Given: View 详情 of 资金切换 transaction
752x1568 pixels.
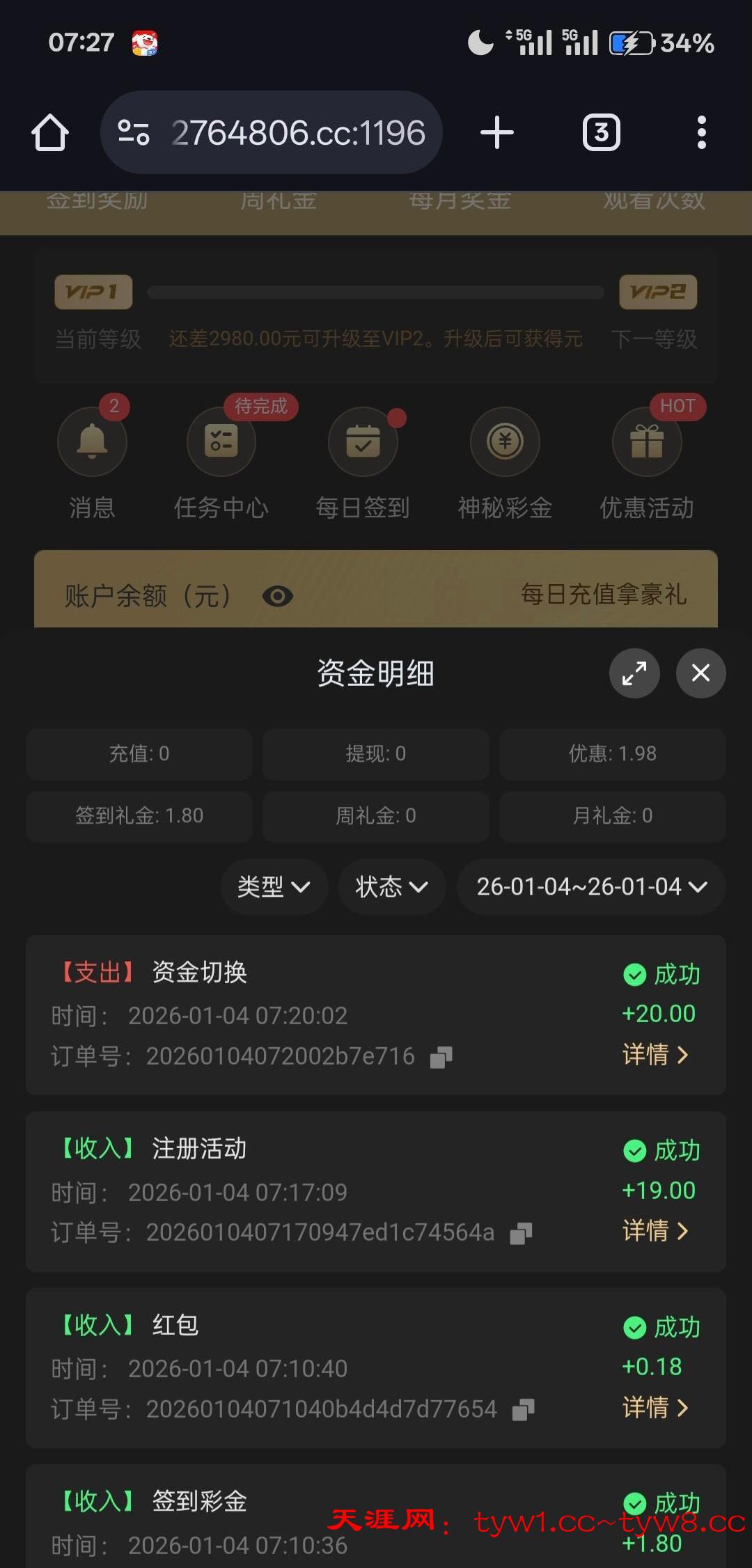Looking at the screenshot, I should click(x=655, y=1055).
